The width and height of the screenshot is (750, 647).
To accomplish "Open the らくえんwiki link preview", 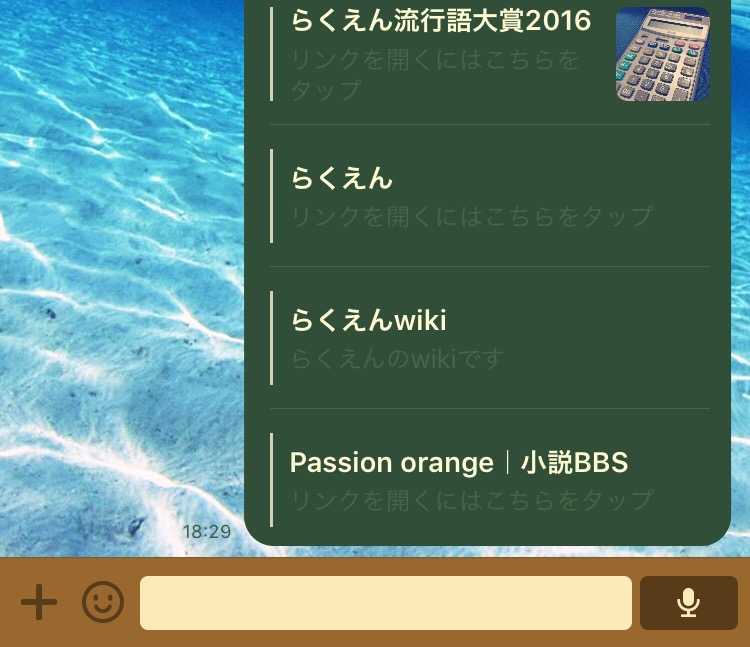I will coord(490,338).
